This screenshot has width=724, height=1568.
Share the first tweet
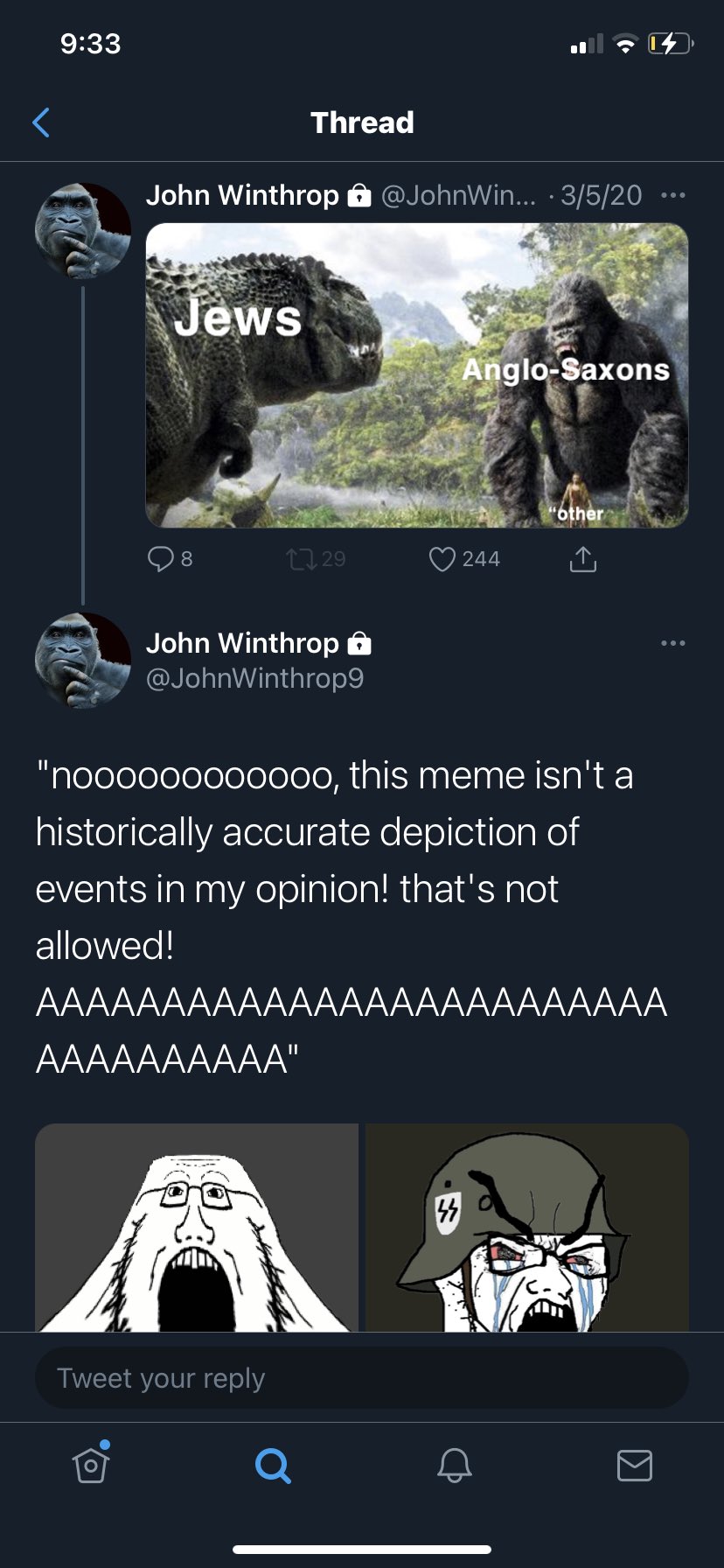583,558
